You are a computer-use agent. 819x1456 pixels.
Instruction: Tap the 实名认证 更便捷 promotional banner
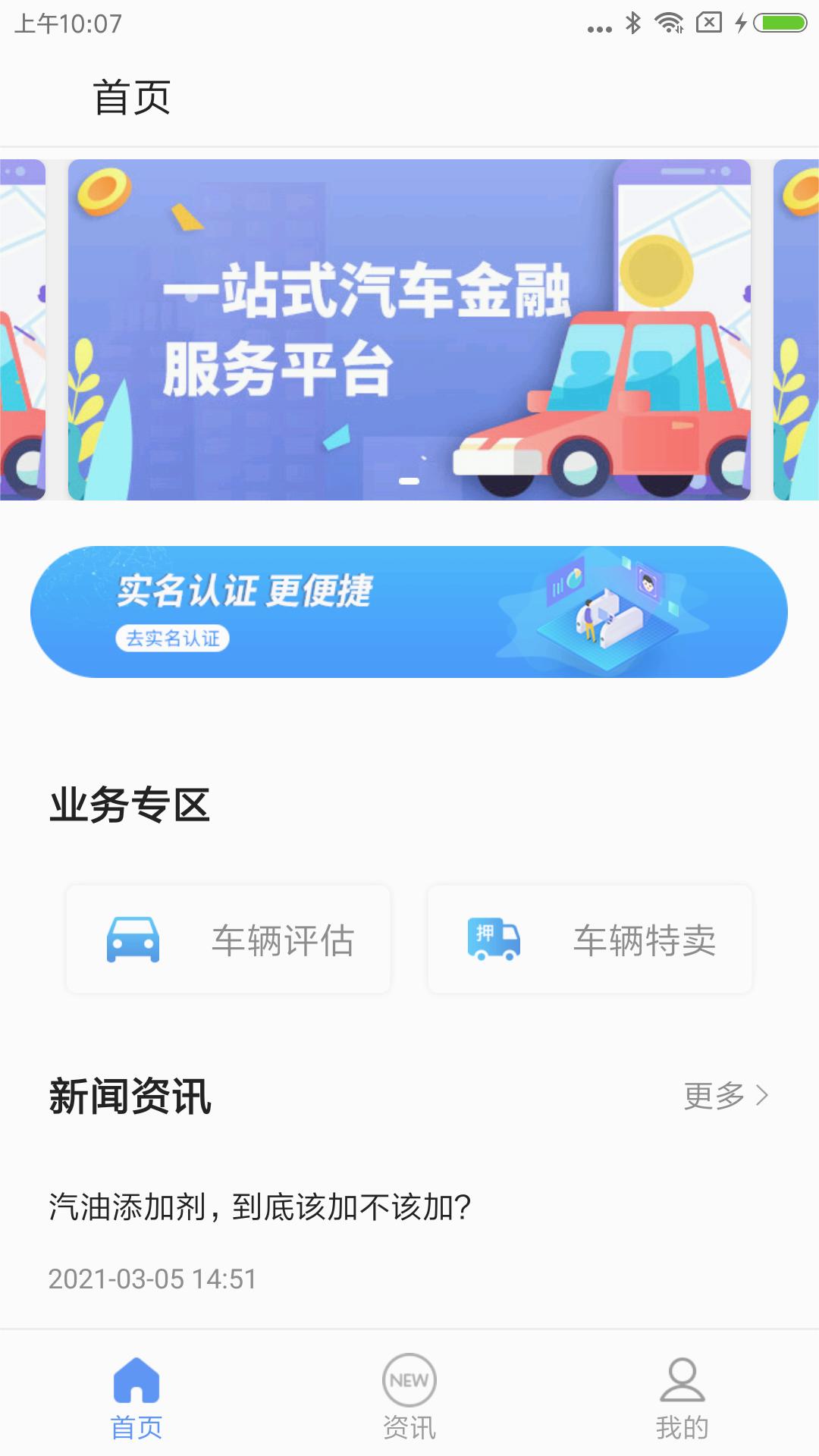[409, 610]
